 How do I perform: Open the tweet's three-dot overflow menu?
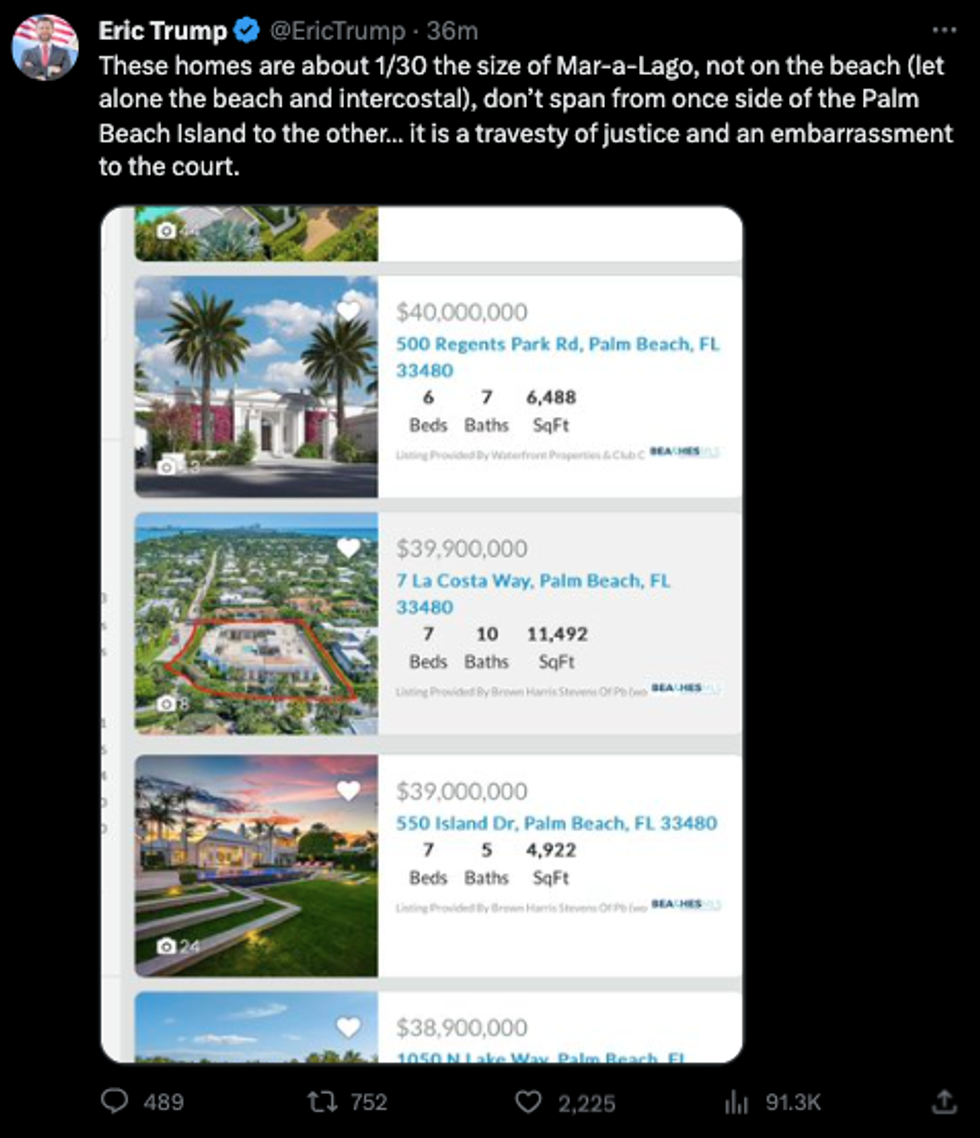pos(943,31)
